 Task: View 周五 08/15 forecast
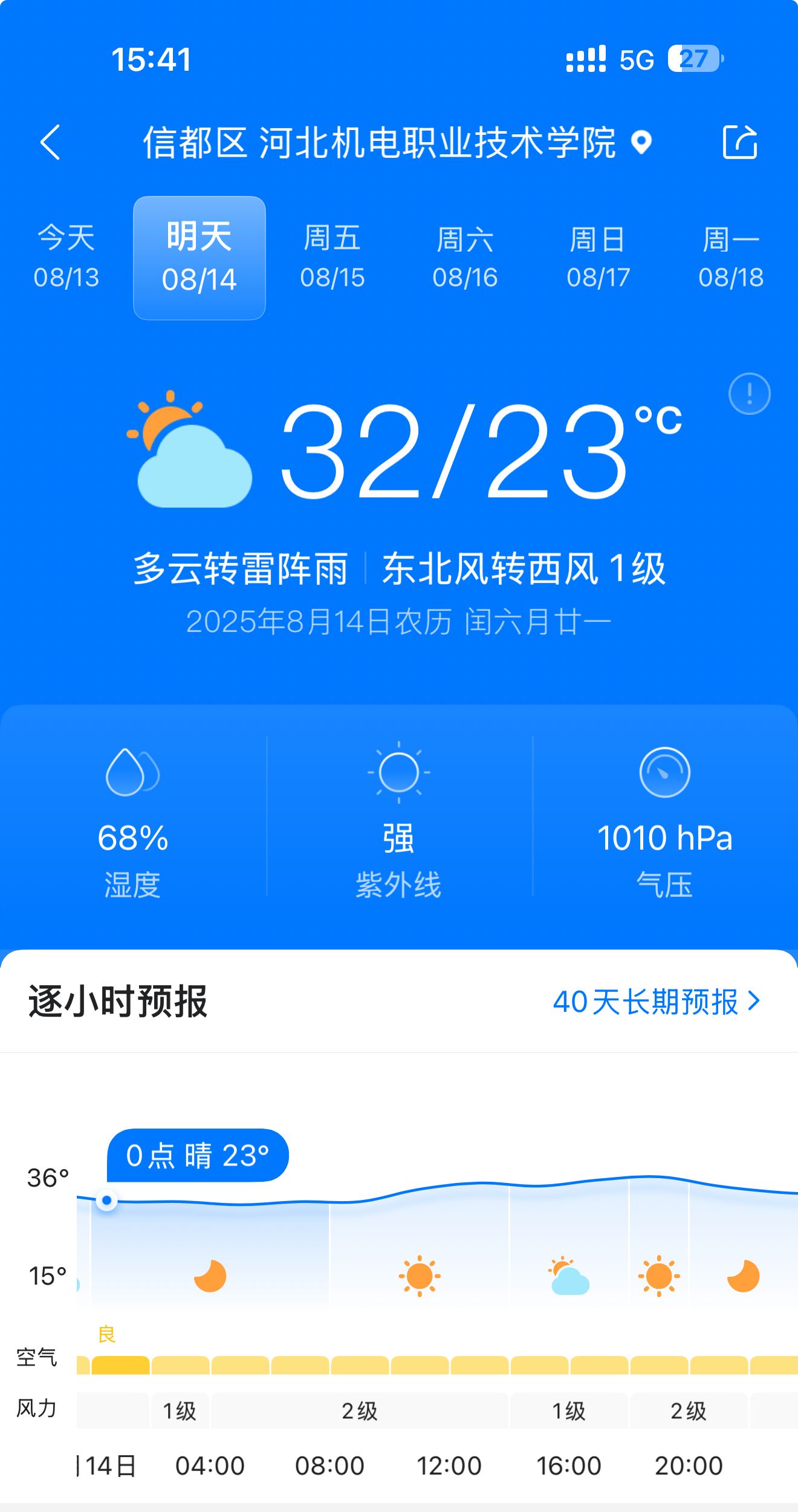pos(332,257)
